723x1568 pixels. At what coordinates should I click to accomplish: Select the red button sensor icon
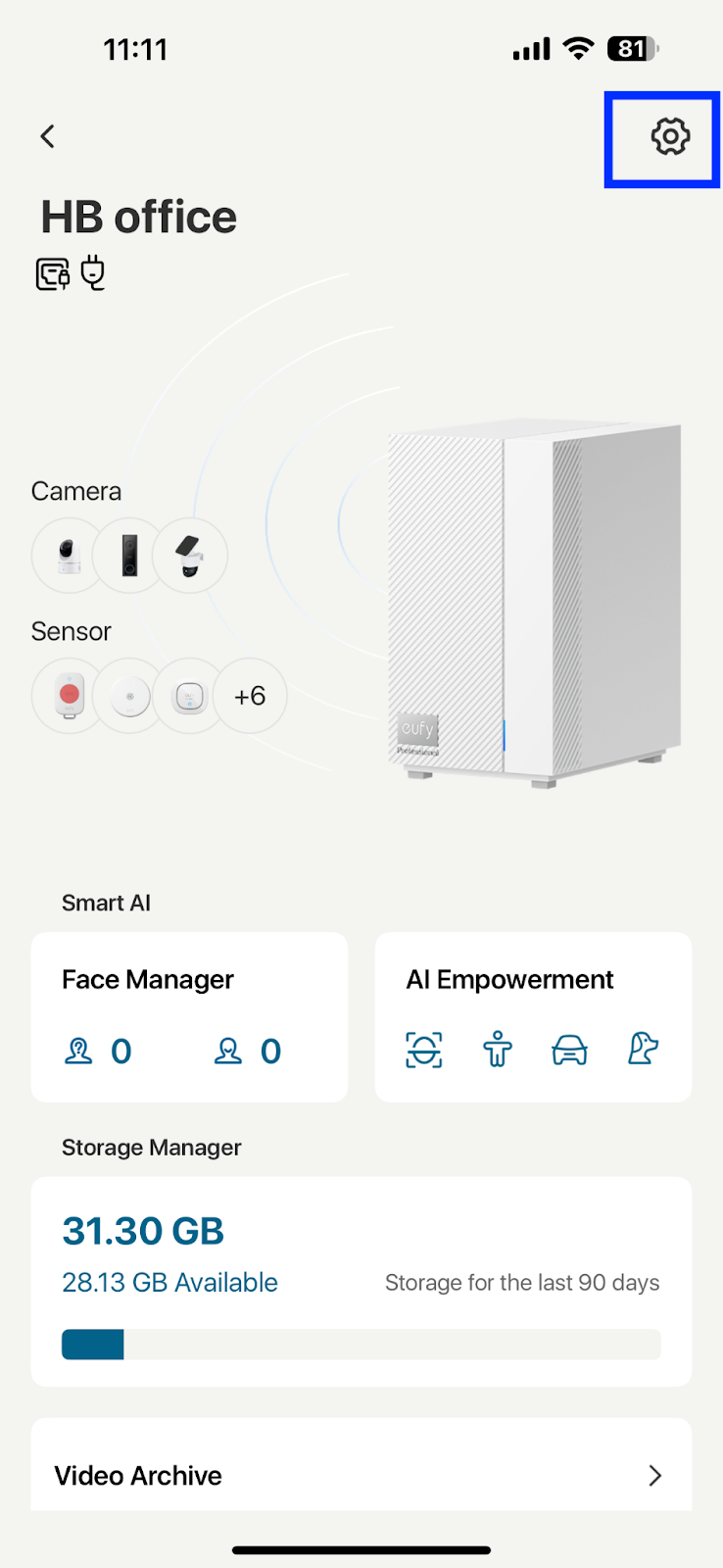(x=68, y=696)
